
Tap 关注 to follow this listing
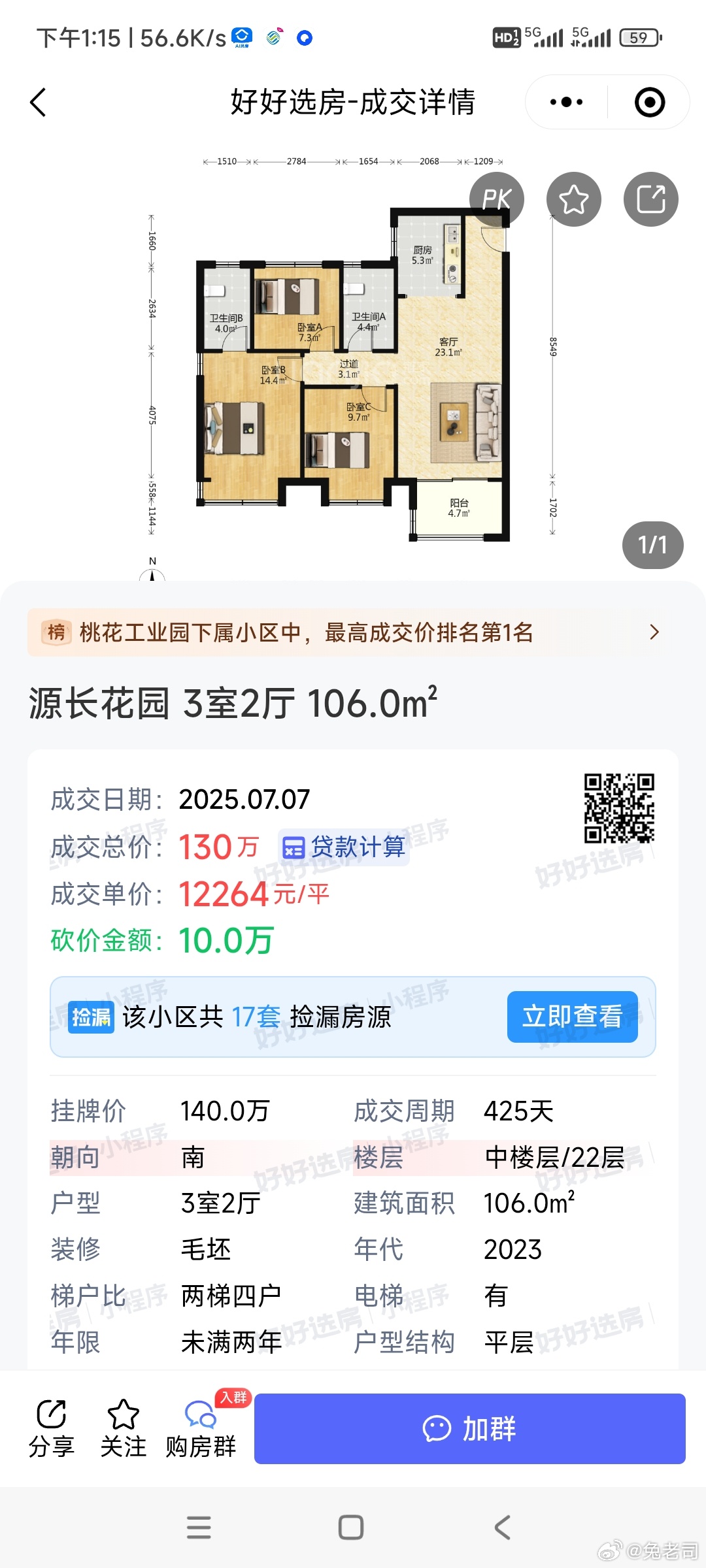tap(124, 1428)
